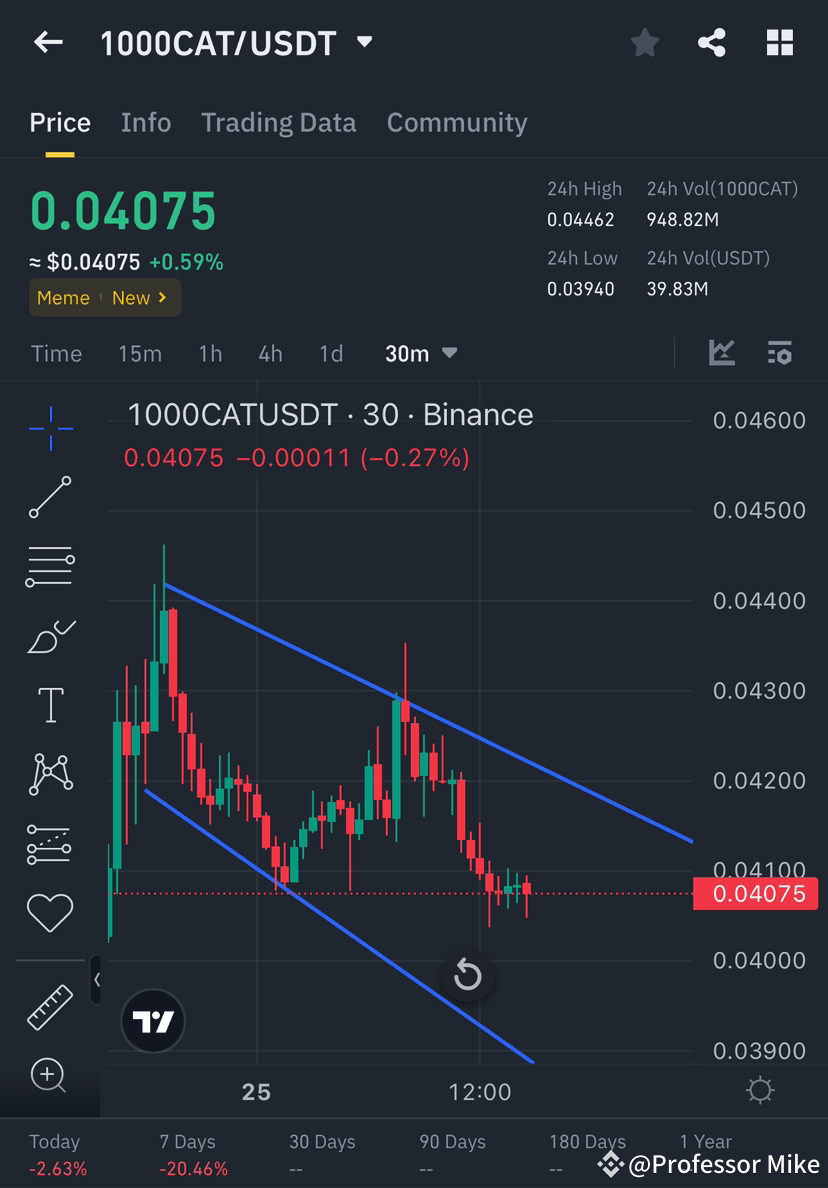Click the TradingView logo on the chart
The width and height of the screenshot is (828, 1188).
coord(152,1021)
